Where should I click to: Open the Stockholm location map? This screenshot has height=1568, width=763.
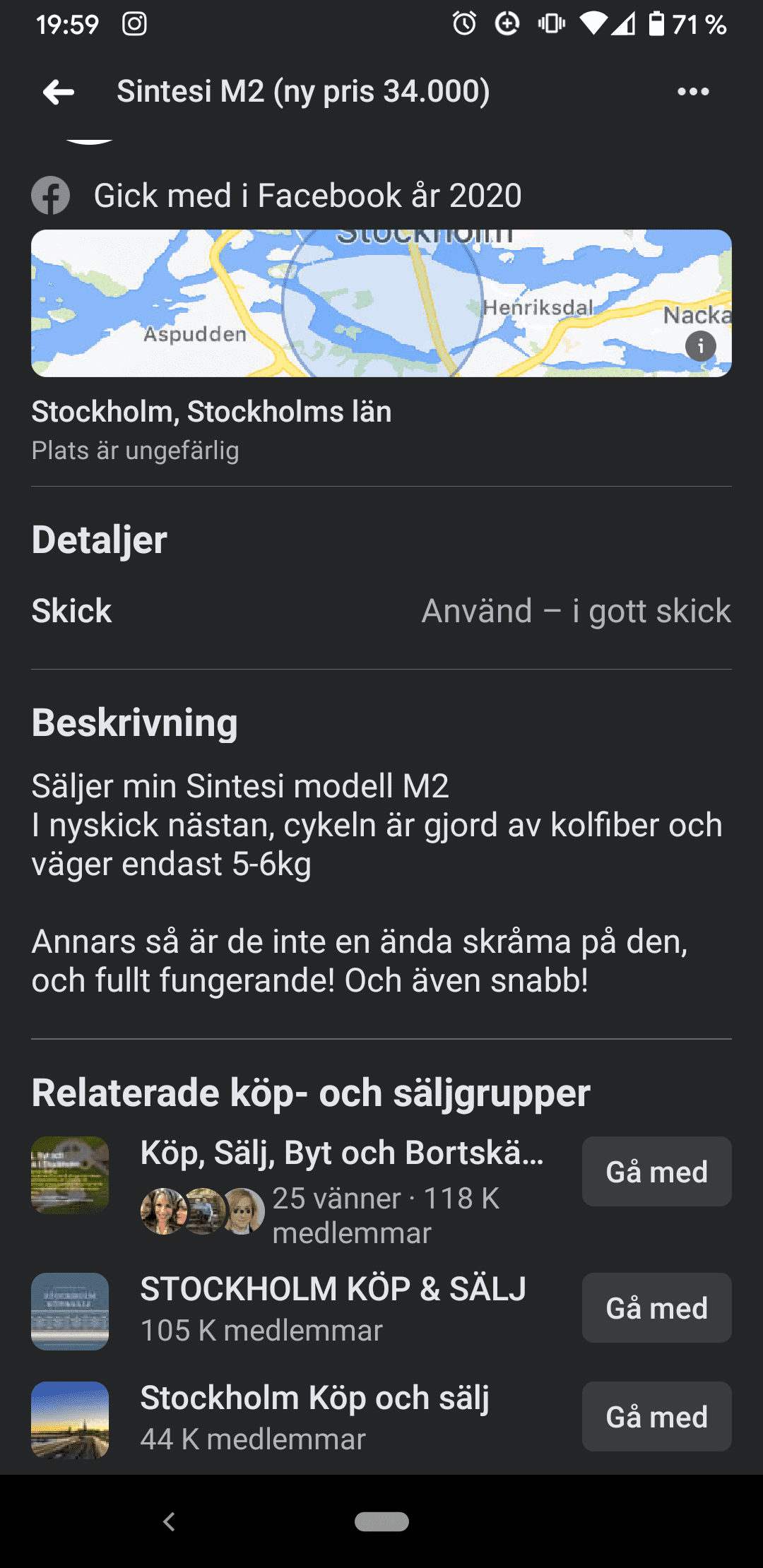tap(381, 303)
